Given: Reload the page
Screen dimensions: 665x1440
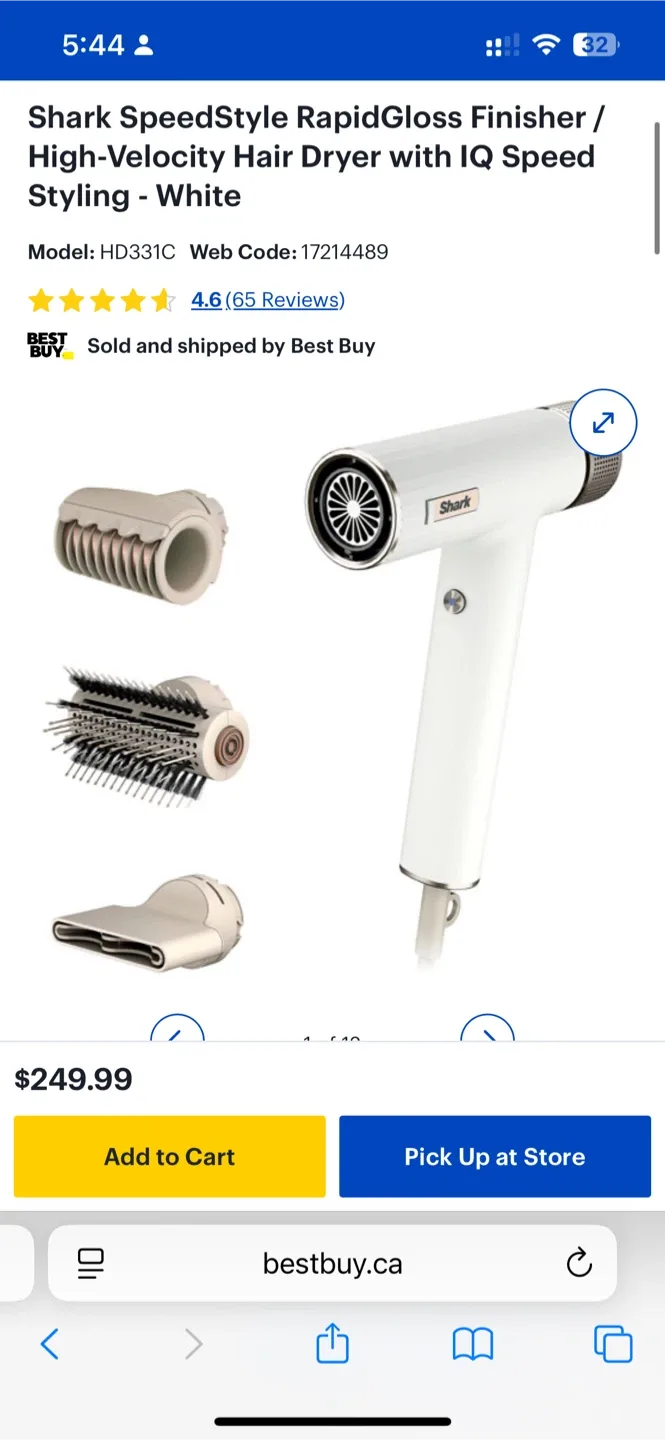Looking at the screenshot, I should [579, 1264].
